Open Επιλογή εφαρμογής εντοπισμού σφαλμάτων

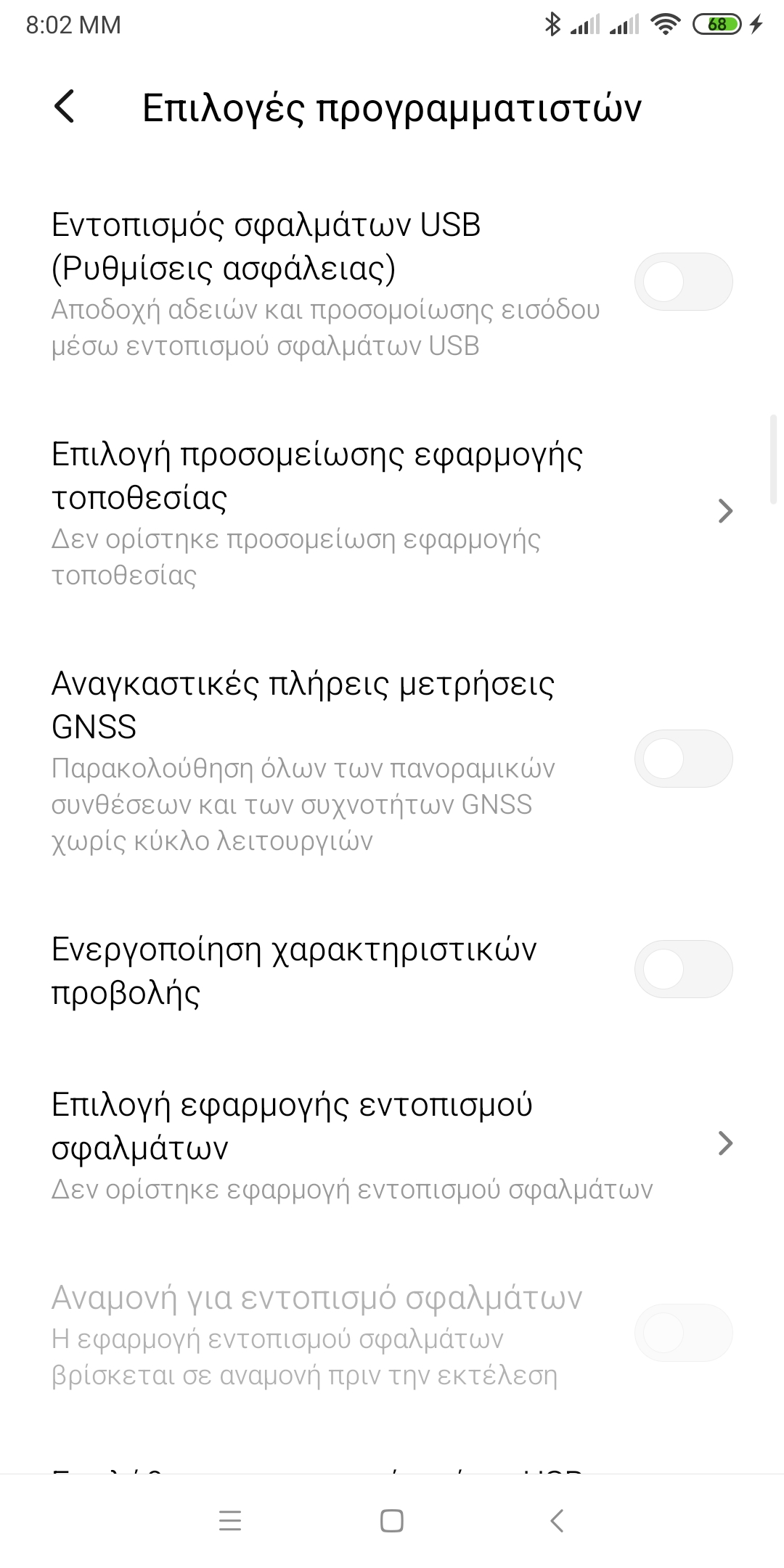tap(392, 1143)
